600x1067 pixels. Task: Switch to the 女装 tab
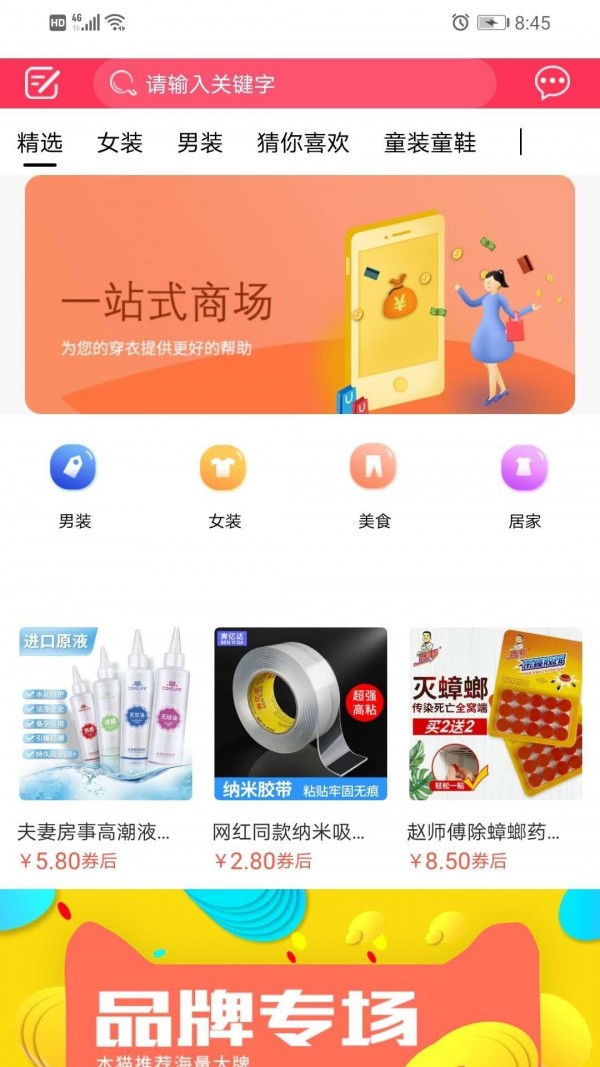pyautogui.click(x=120, y=143)
